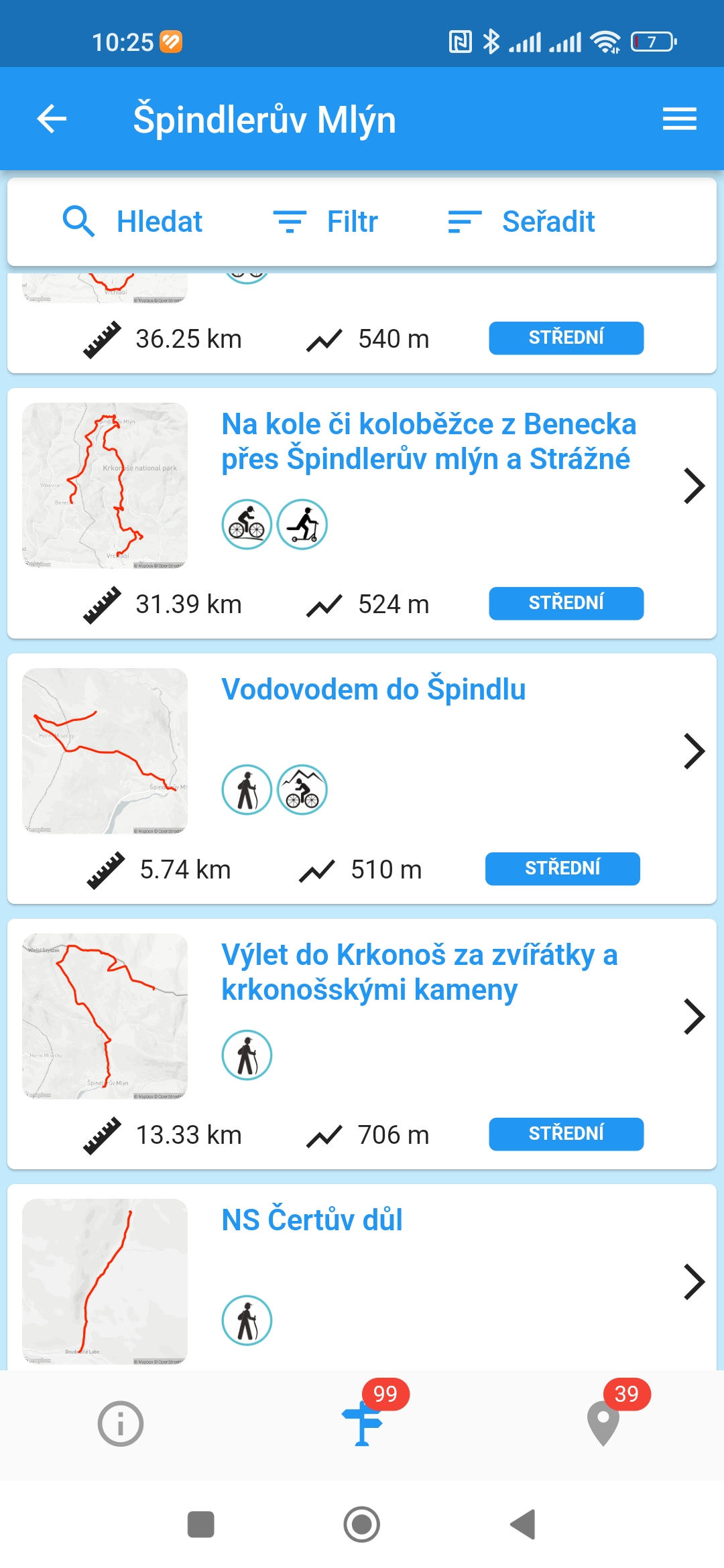Screen dimensions: 724x1568
Task: Open Výlet do Krkonoš za zvířátky route
Action: (362, 1044)
